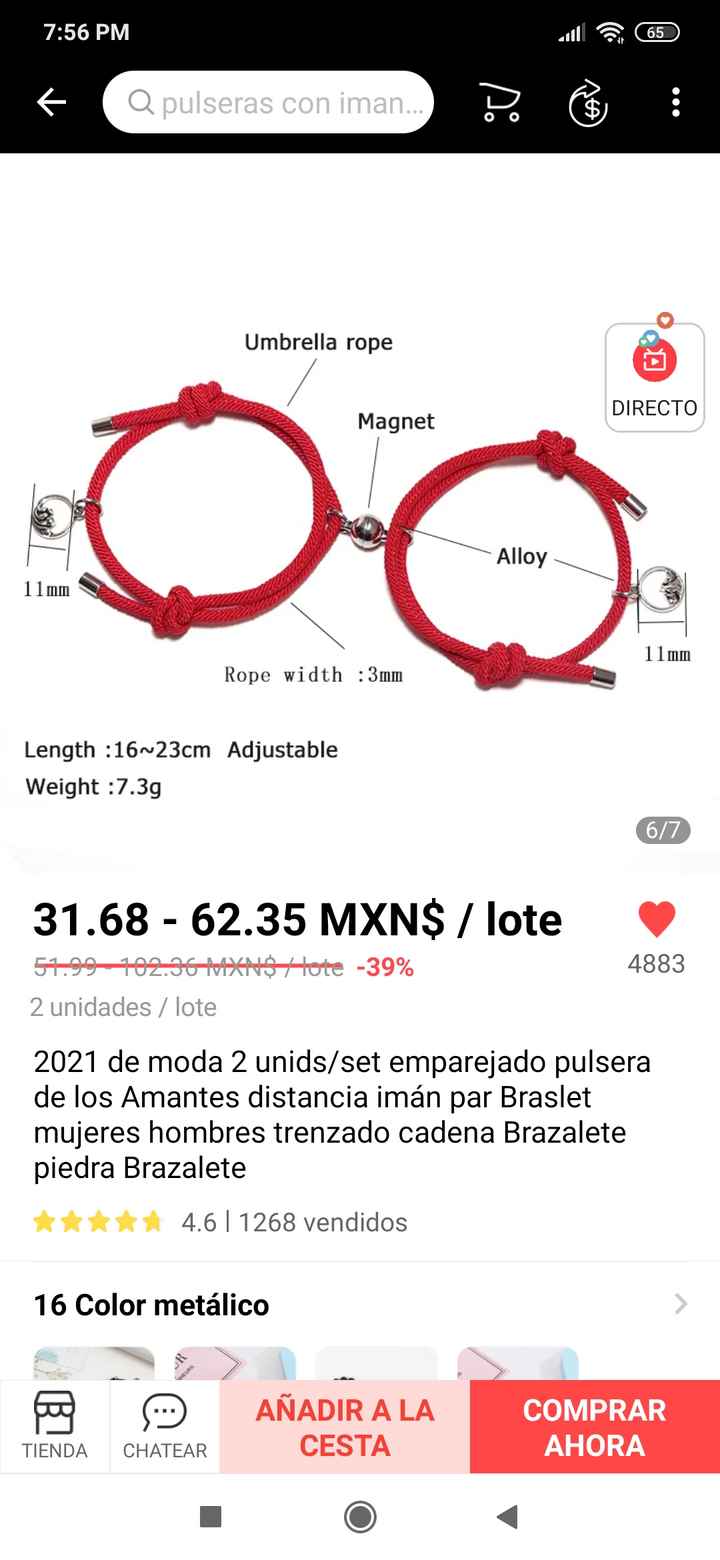Tap the COMPRAR AHORA button

[x=594, y=1426]
